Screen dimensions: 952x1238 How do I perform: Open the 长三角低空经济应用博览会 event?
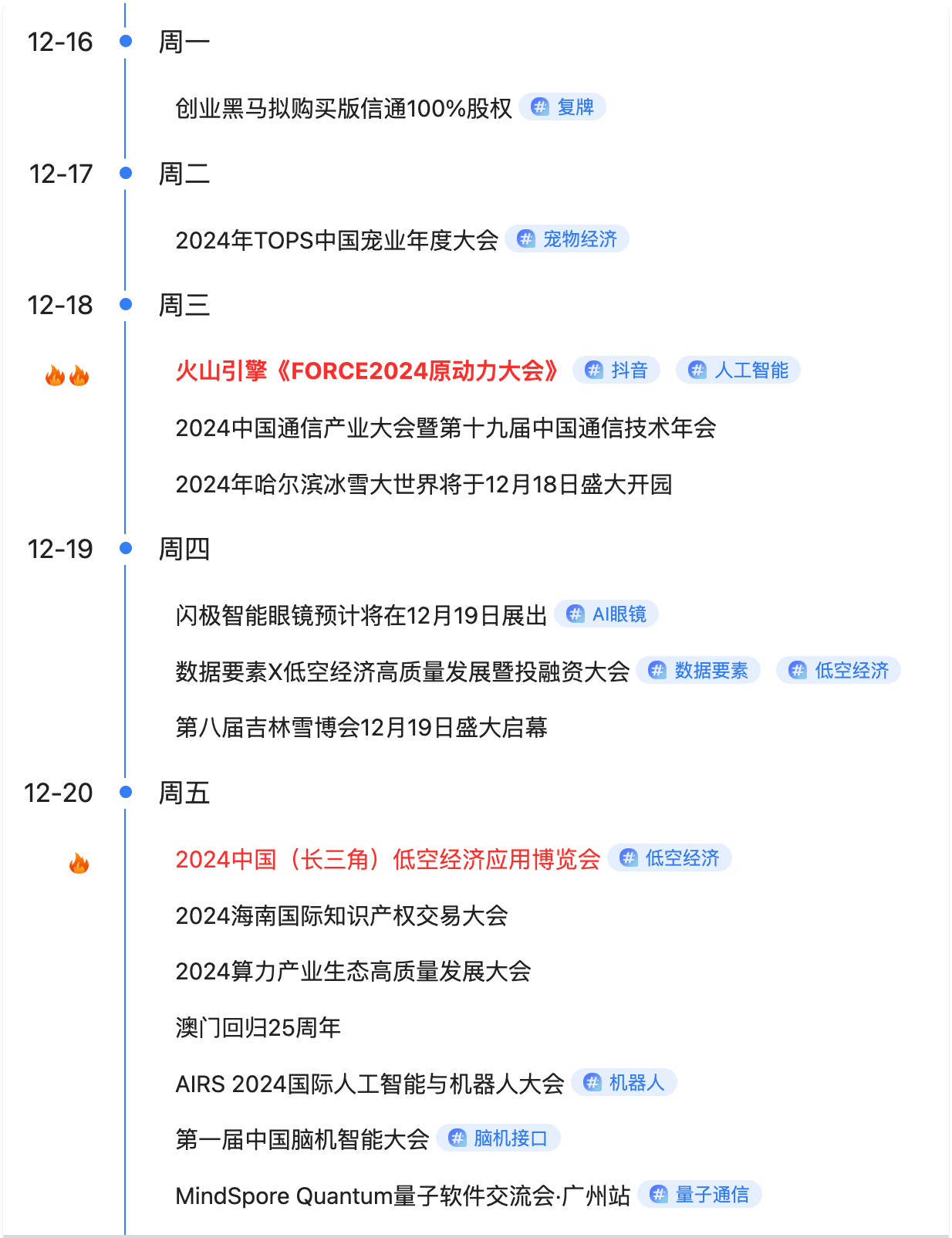coord(387,859)
